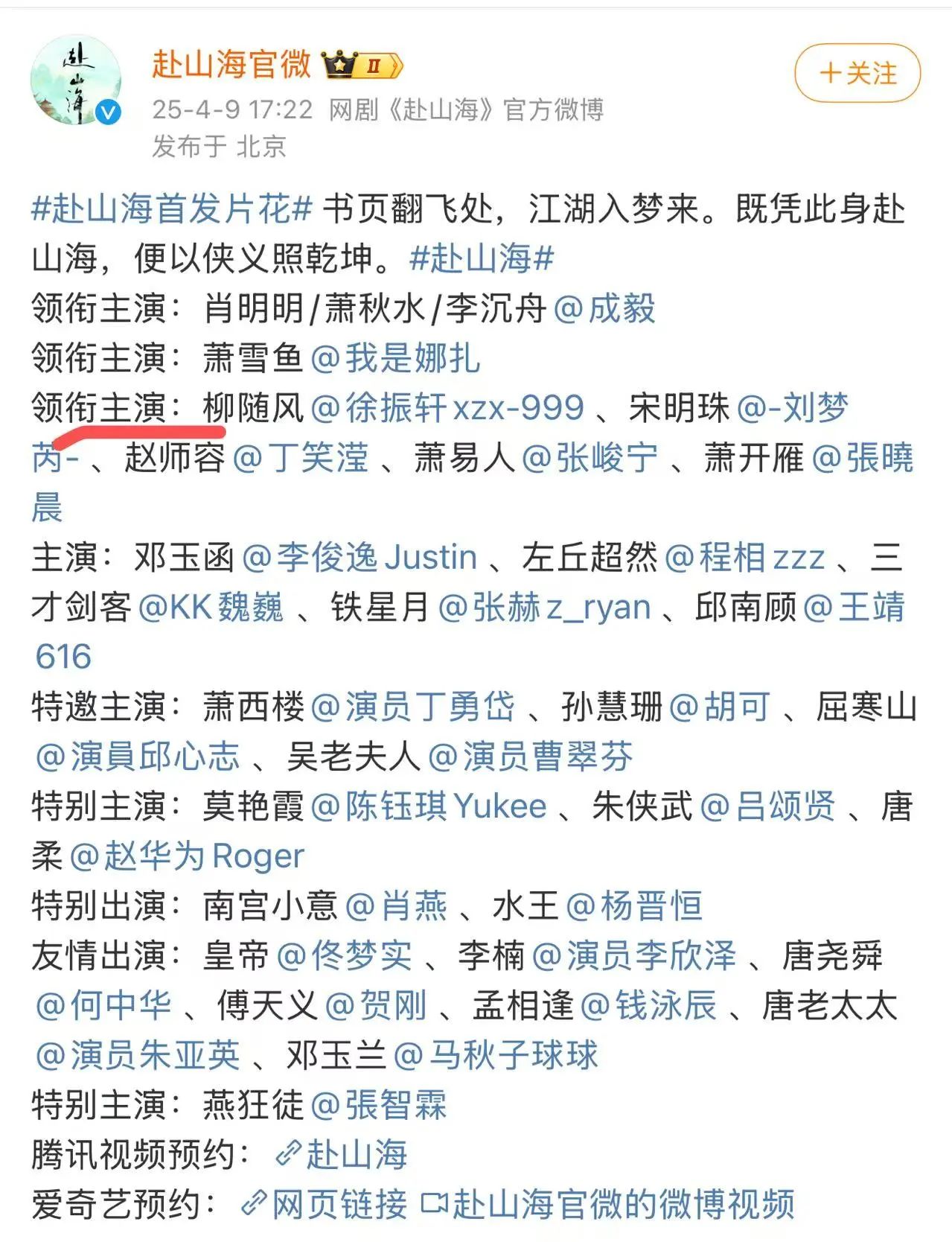Play 赴山海官微的微博视频
Viewport: 952px width, 1242px height.
[609, 1204]
